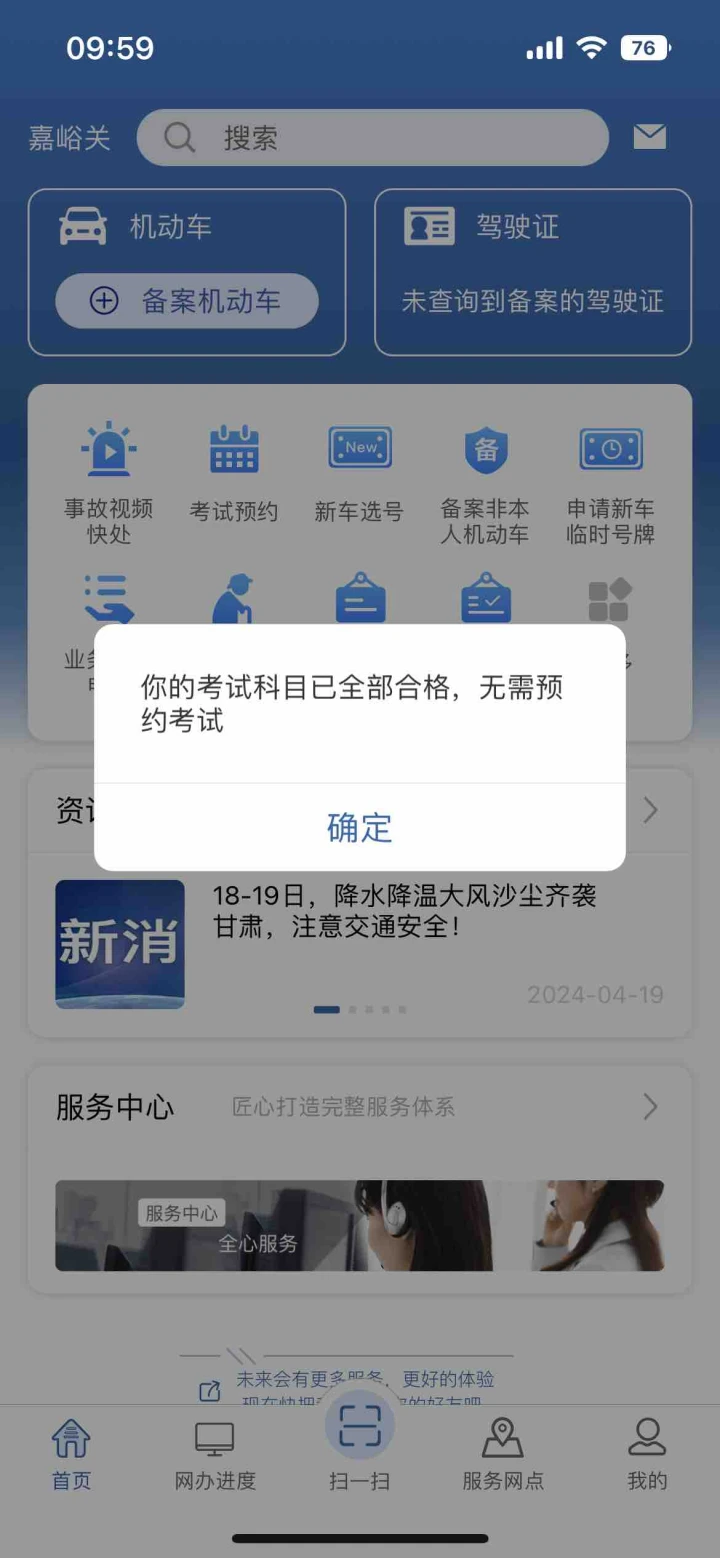
Task: Switch to the 我的 tab
Action: point(647,1455)
